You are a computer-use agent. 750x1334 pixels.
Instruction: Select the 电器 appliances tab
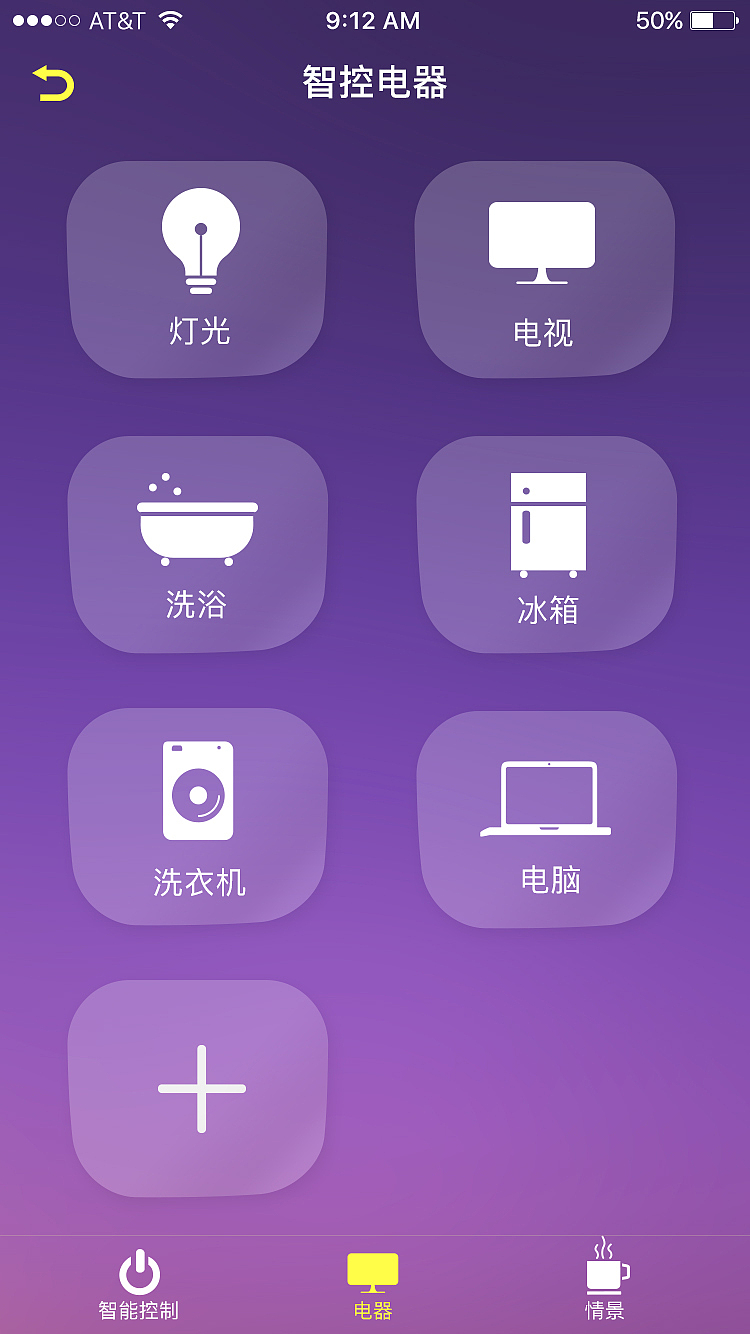tap(373, 1284)
